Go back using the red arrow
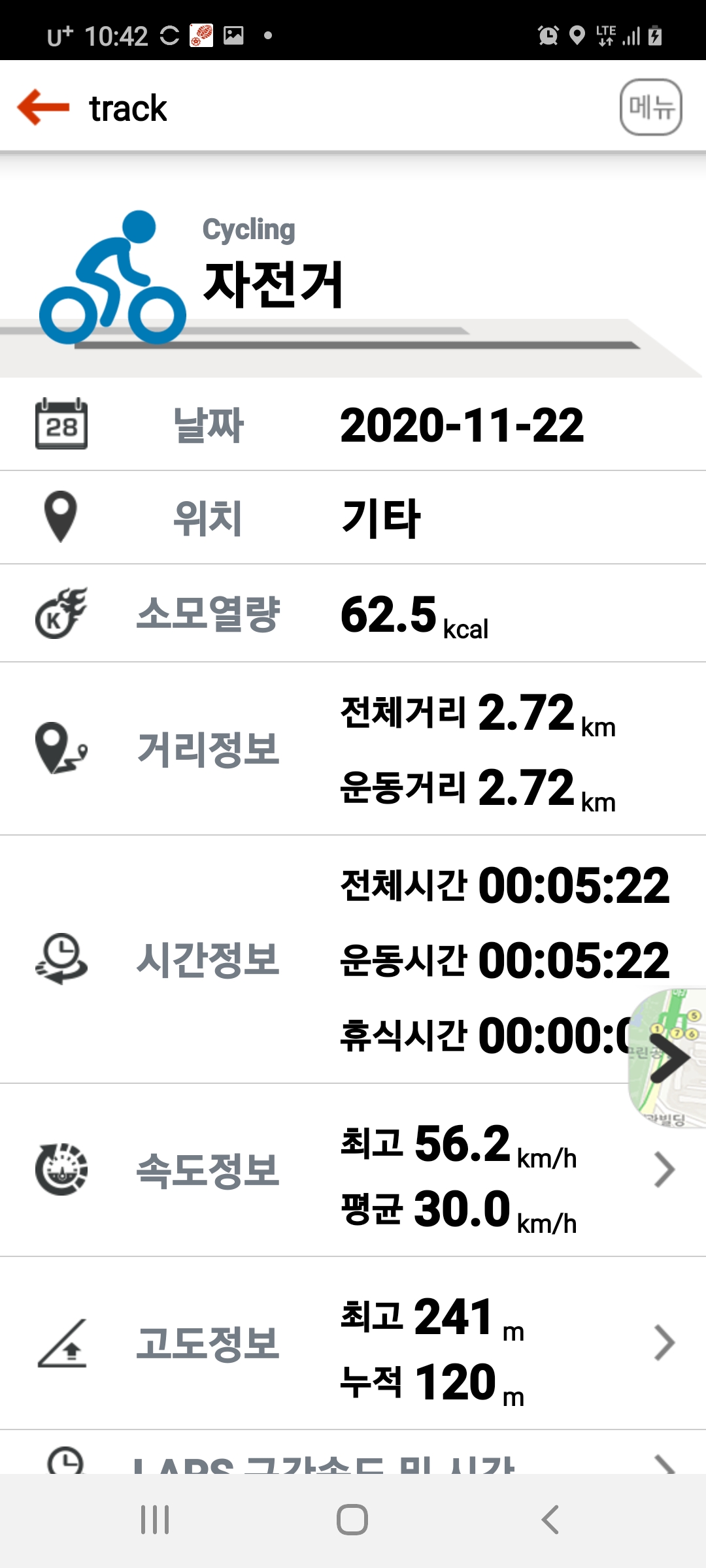The image size is (706, 1568). (x=43, y=108)
